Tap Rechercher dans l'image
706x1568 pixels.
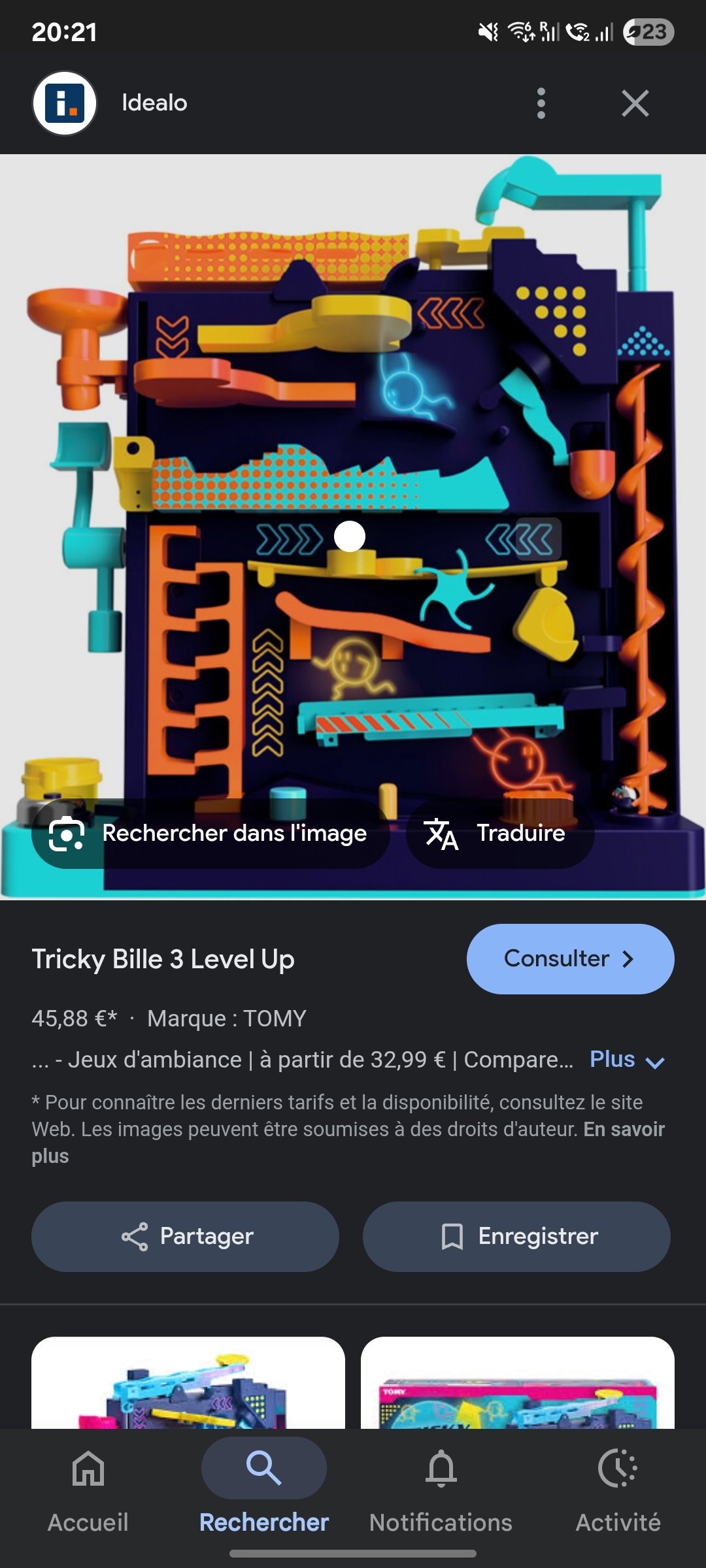click(210, 833)
